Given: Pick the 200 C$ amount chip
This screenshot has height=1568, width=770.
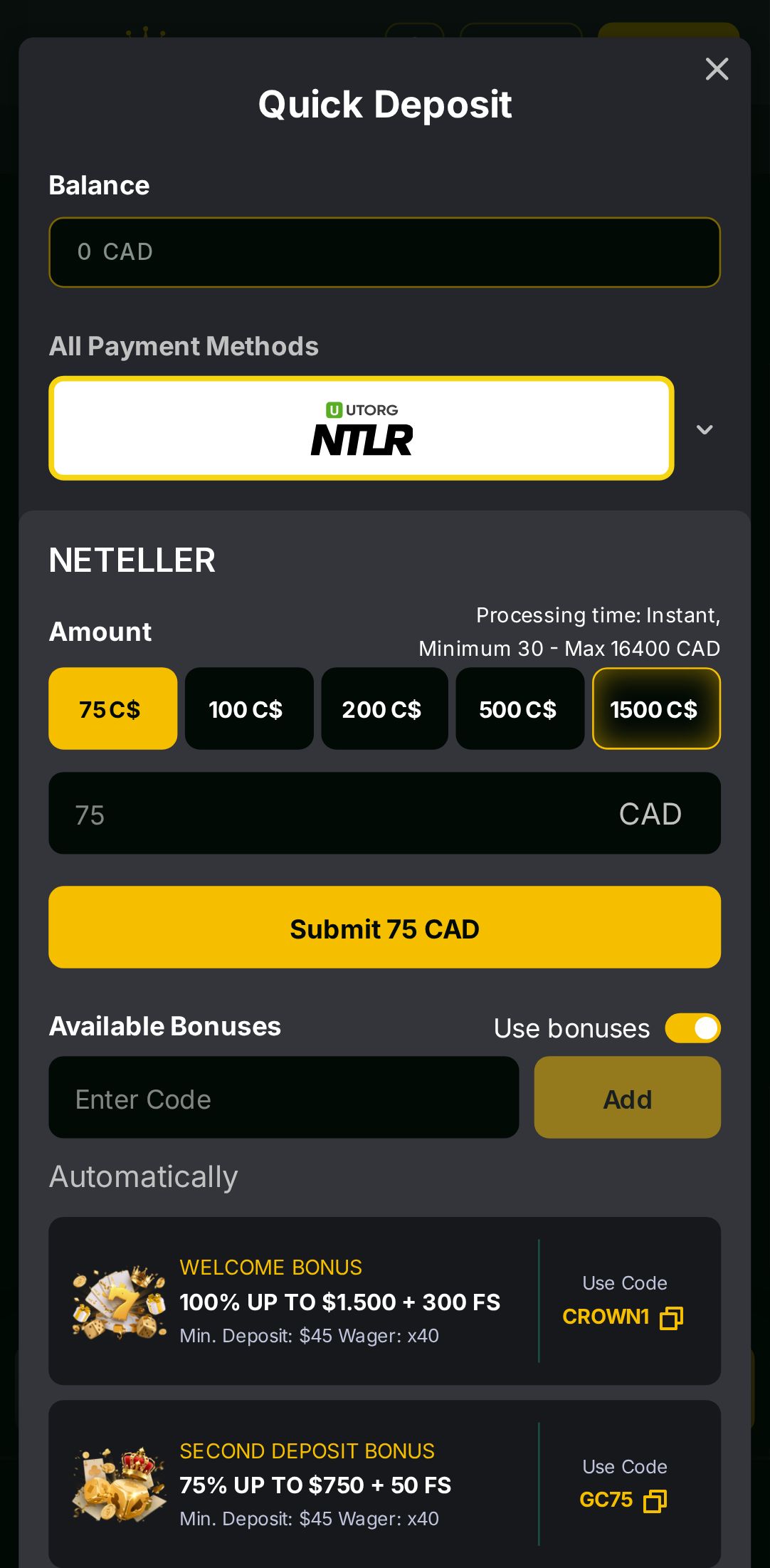Looking at the screenshot, I should click(x=384, y=709).
